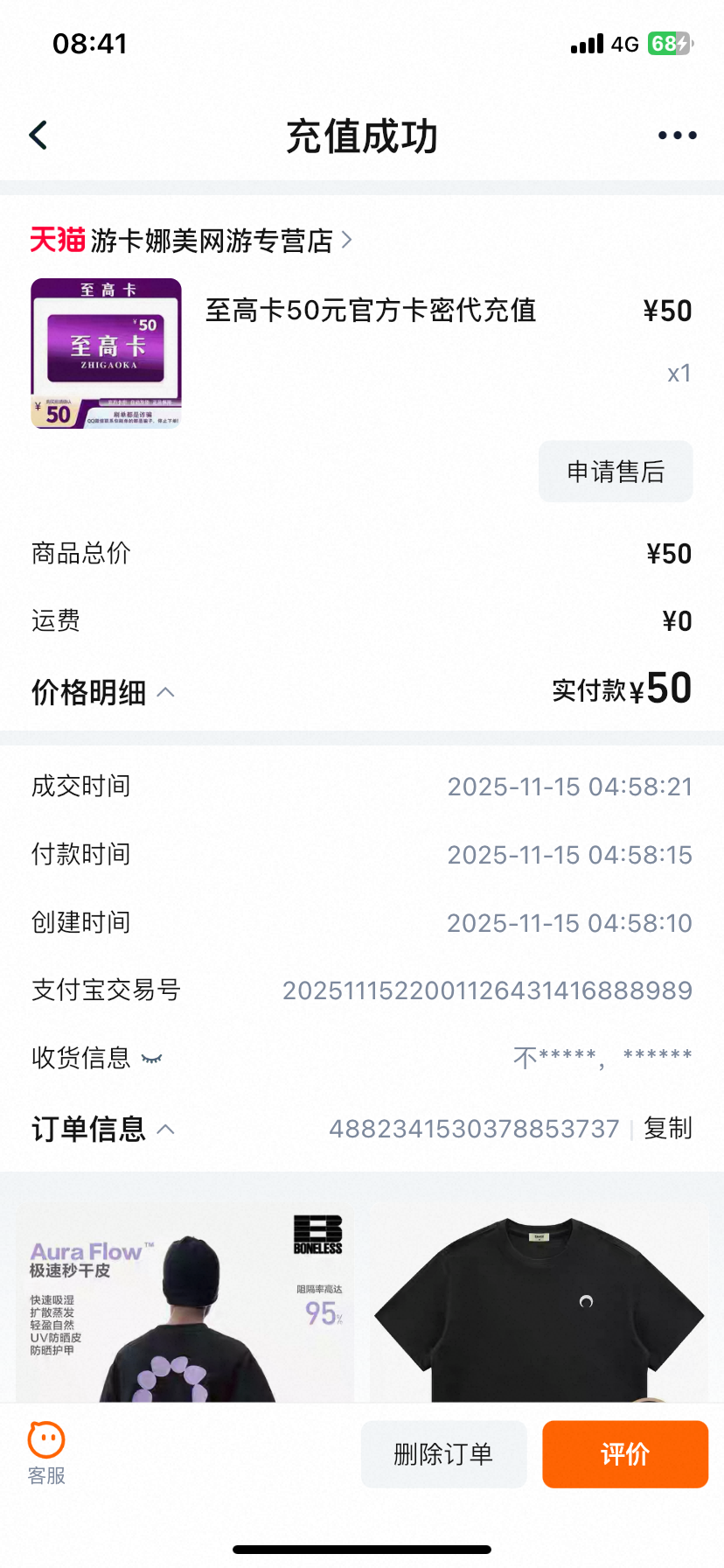
Task: Tap the 至高卡 product card image
Action: click(105, 353)
